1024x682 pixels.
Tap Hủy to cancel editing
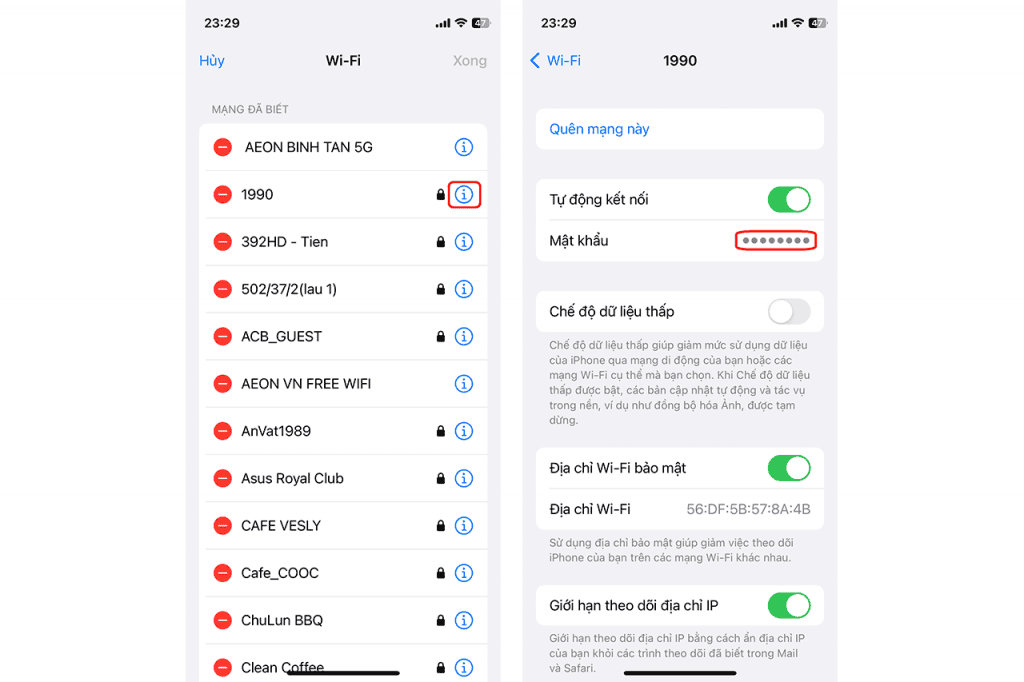[x=211, y=61]
